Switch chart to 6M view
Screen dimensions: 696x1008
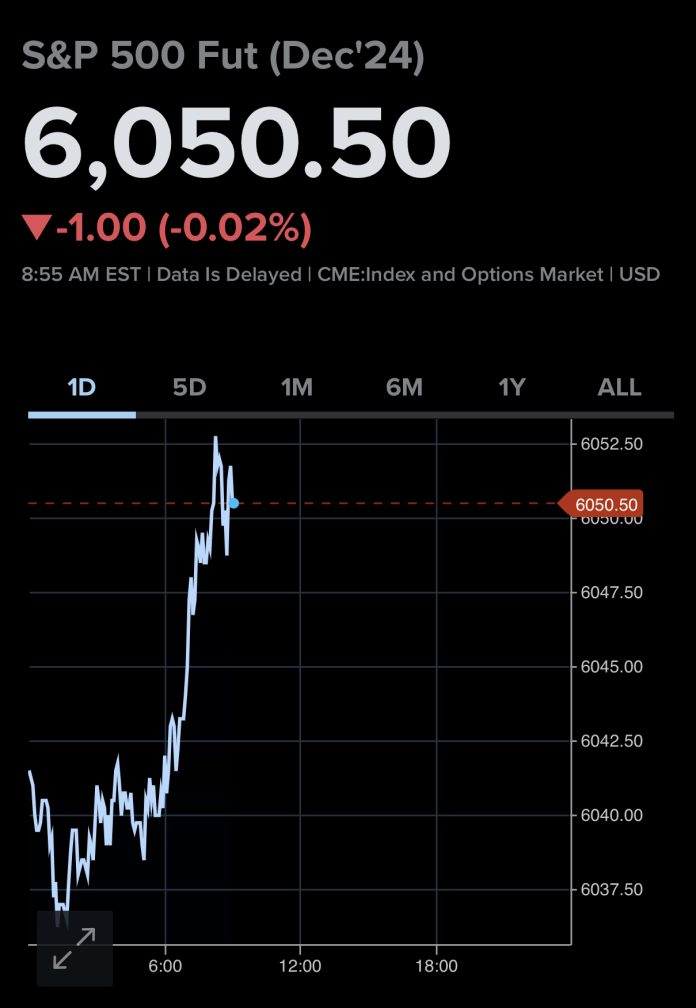pyautogui.click(x=404, y=387)
